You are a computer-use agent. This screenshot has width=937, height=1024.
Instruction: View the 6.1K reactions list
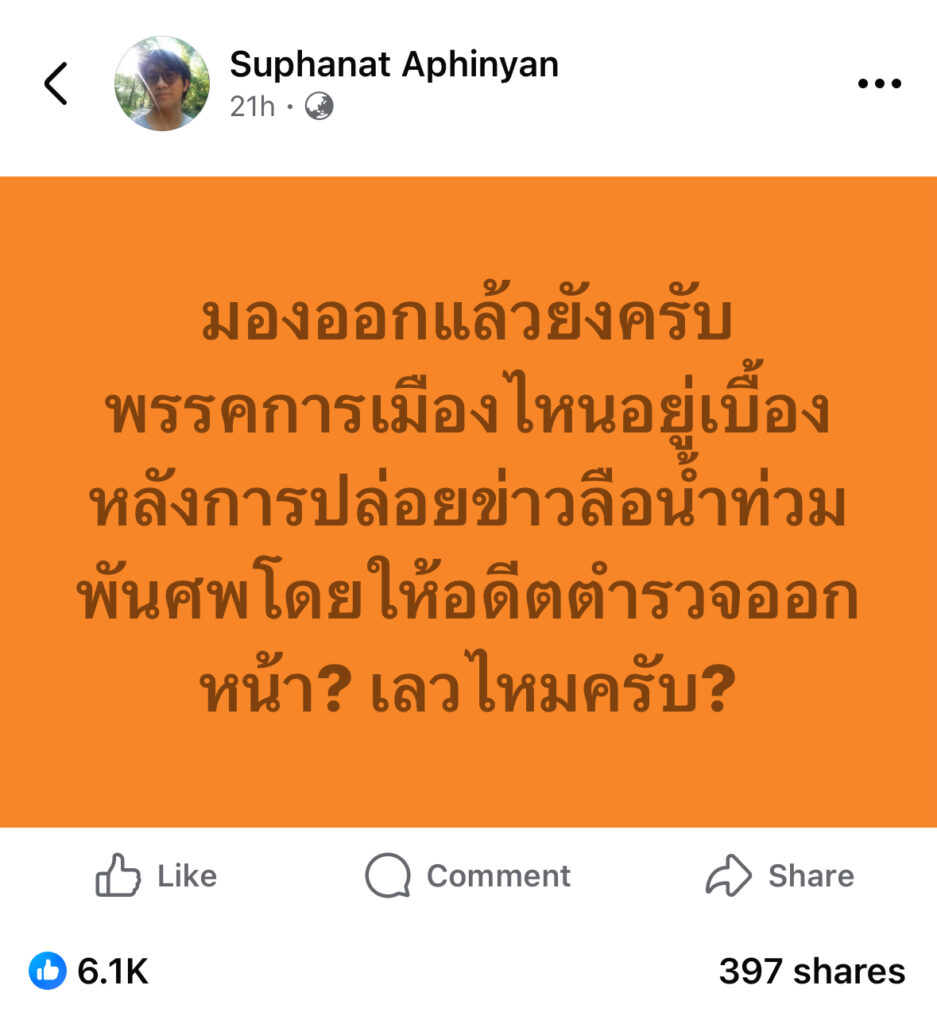click(x=90, y=971)
